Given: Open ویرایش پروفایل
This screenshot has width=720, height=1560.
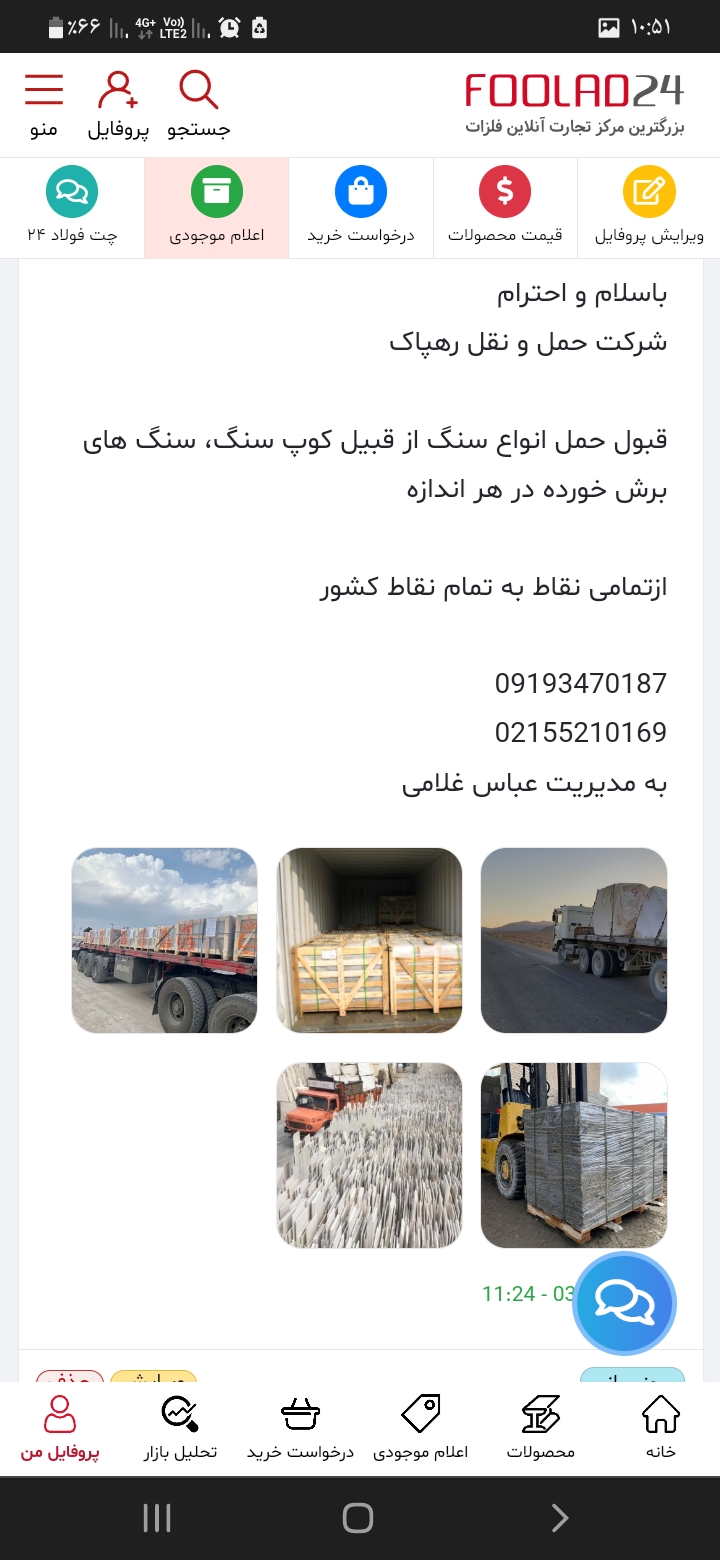Looking at the screenshot, I should (x=649, y=208).
